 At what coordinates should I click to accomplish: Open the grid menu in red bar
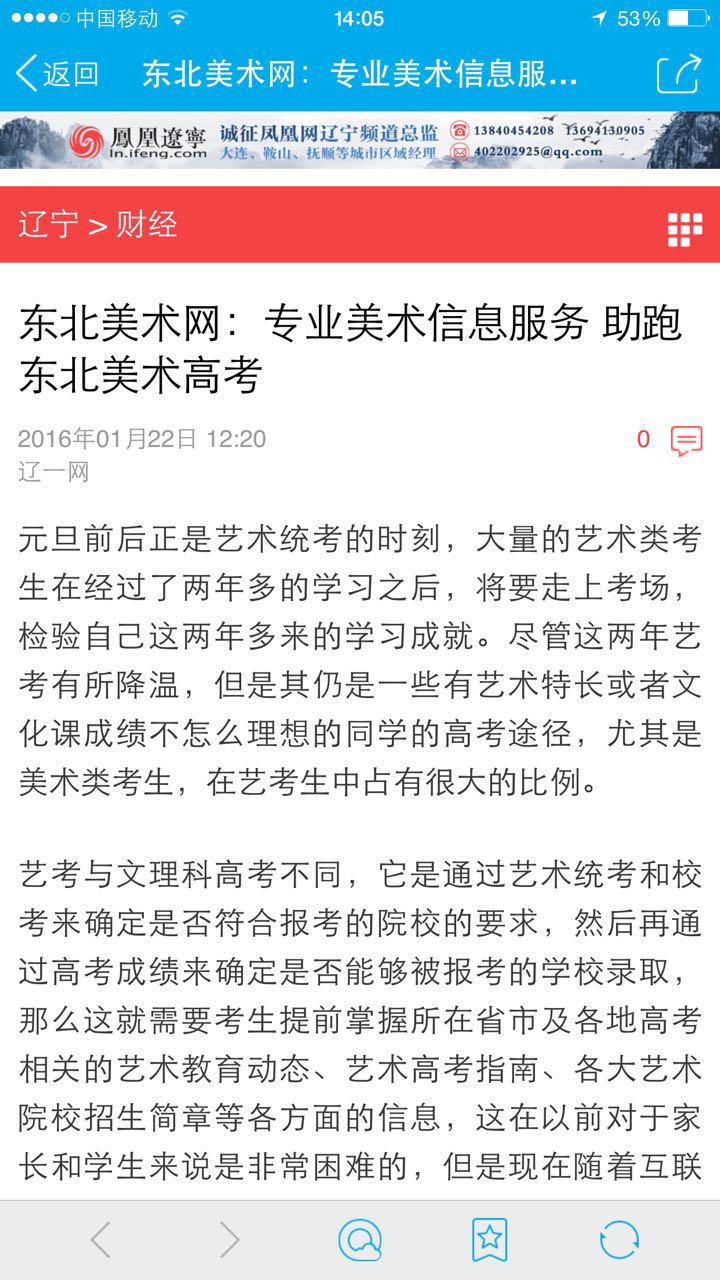click(685, 229)
